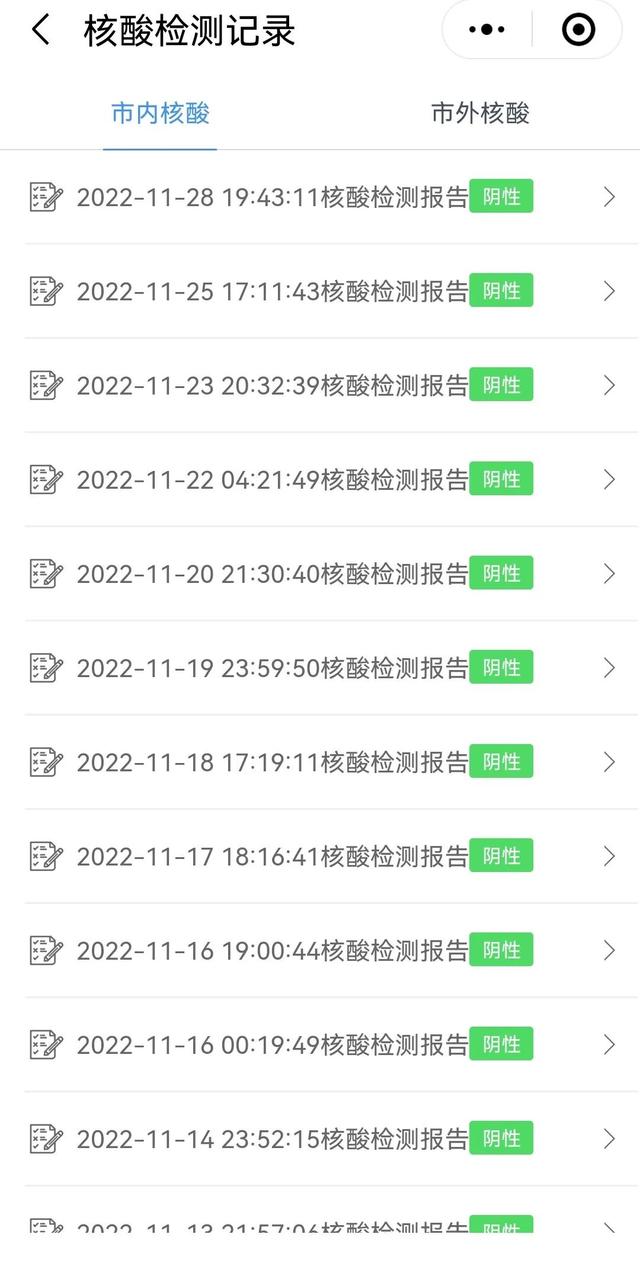The width and height of the screenshot is (640, 1263).
Task: Show the 2022-11-22 04:21:49 report
Action: tap(320, 480)
